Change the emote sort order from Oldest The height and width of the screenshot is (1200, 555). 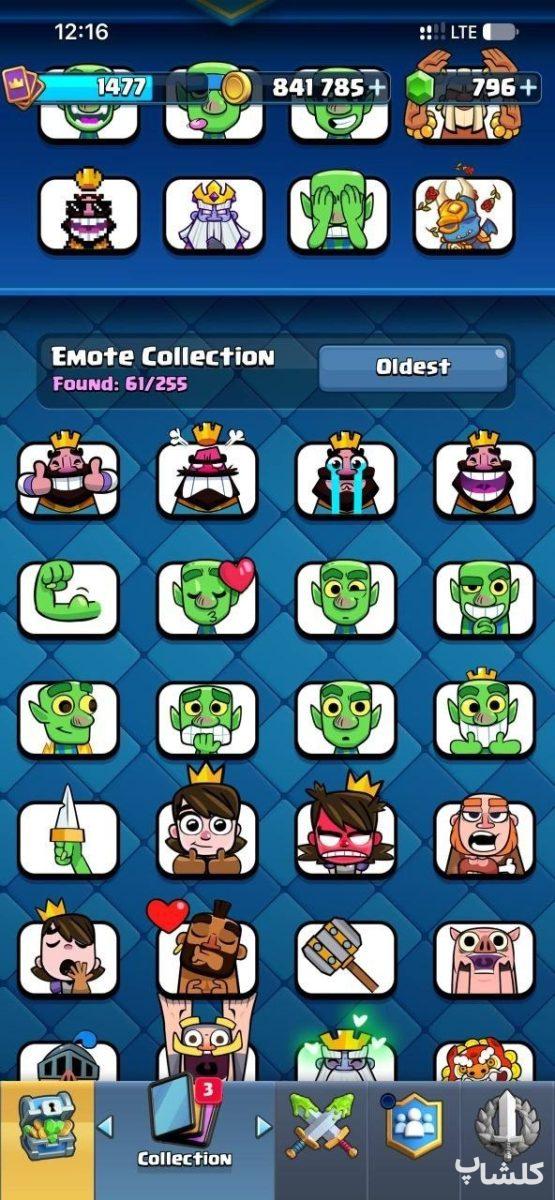pos(413,367)
